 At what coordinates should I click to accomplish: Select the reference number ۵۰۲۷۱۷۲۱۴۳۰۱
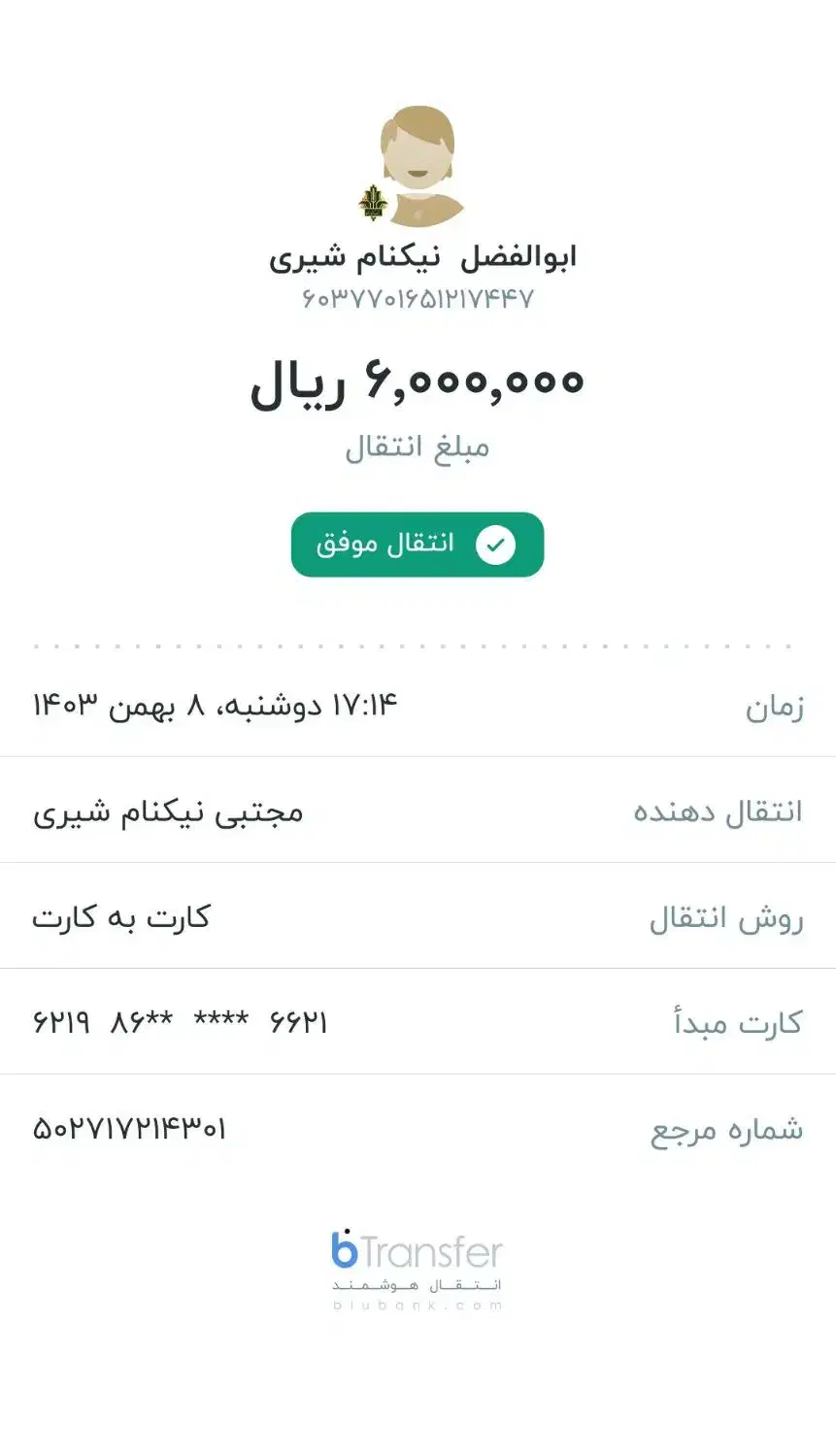coord(129,1128)
